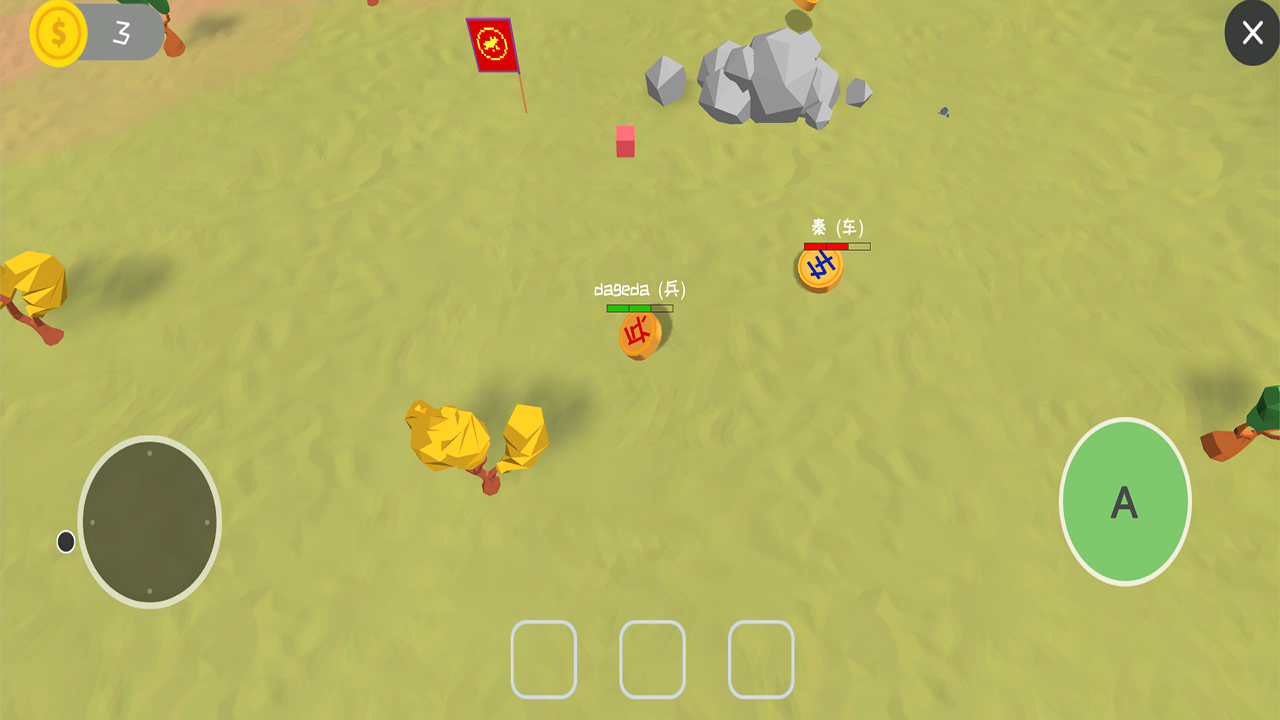1280x720 pixels.
Task: Select the middle empty item slot
Action: tap(652, 659)
